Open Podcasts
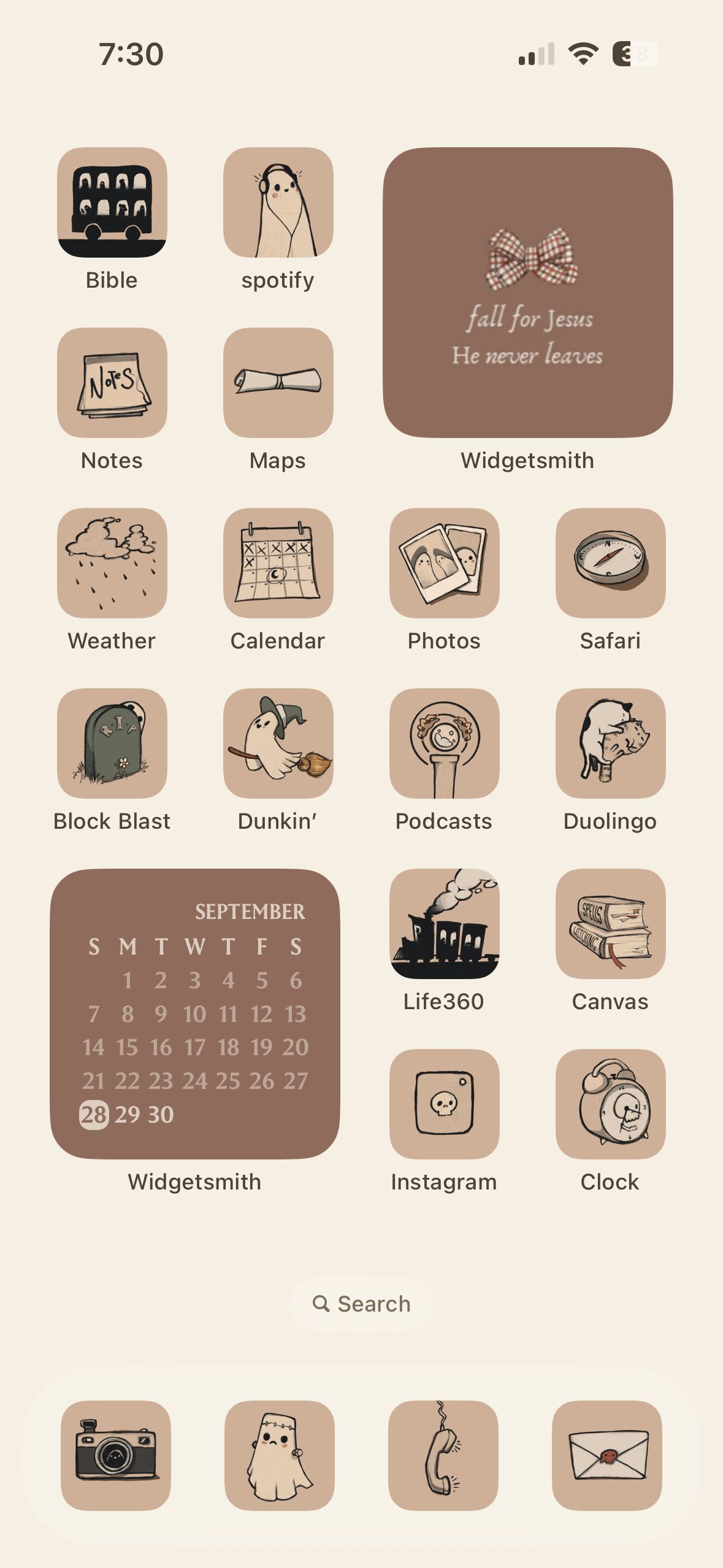The height and width of the screenshot is (1568, 723). (x=445, y=744)
